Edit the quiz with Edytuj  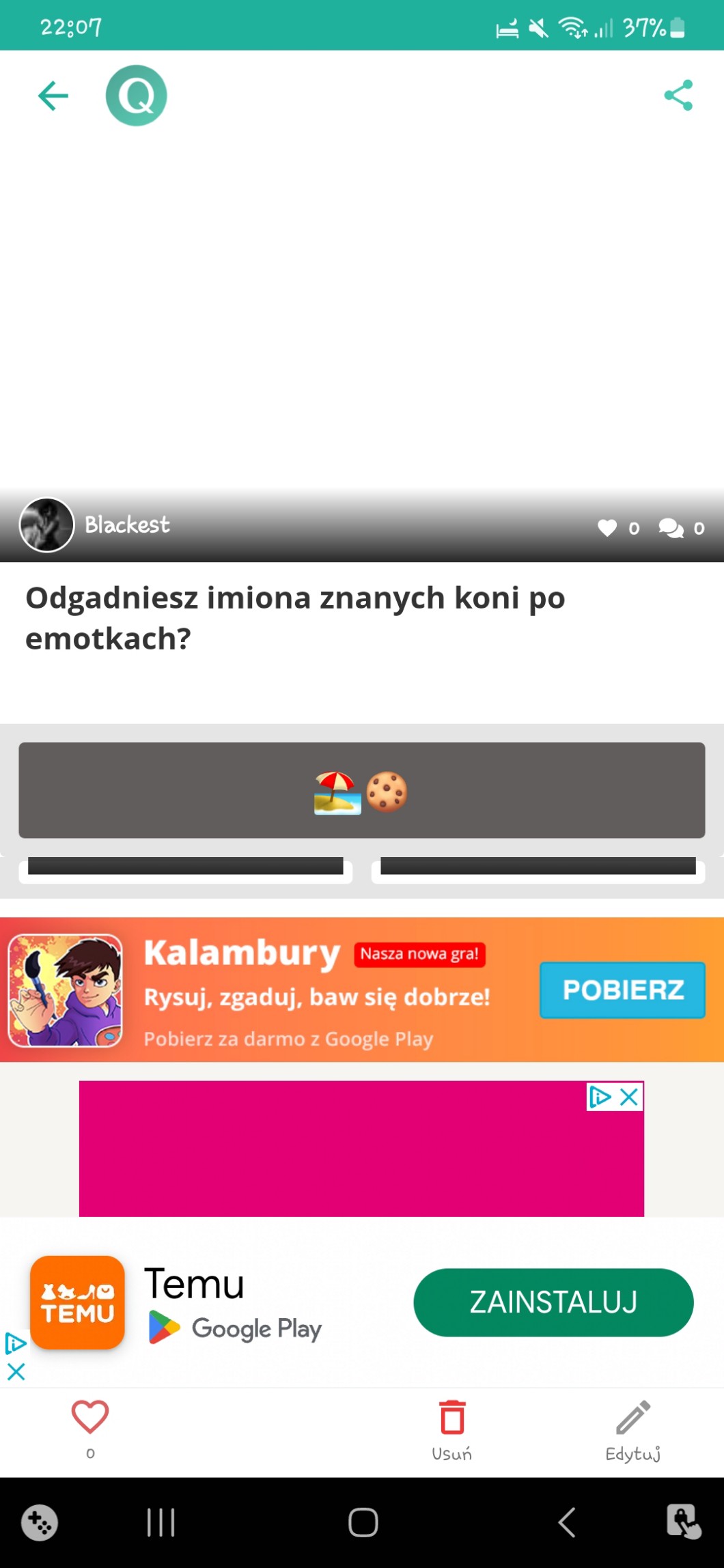point(632,1429)
